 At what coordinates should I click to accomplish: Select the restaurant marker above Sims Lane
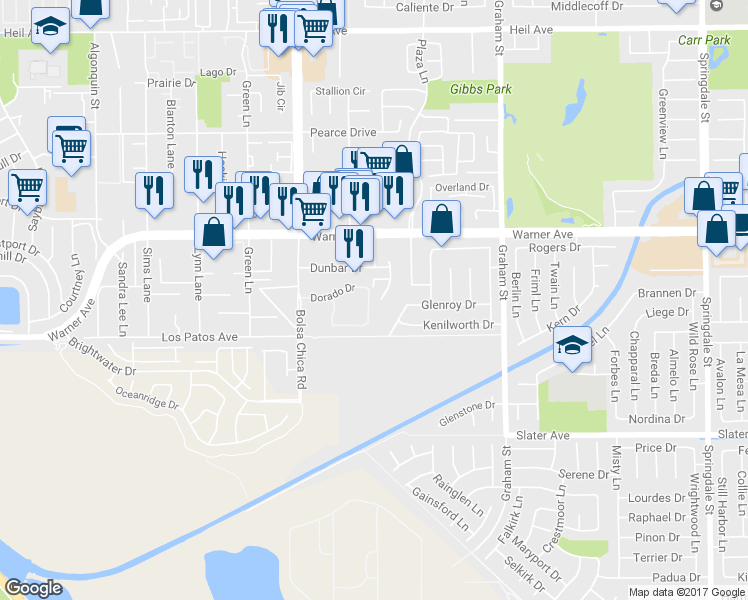(x=155, y=189)
